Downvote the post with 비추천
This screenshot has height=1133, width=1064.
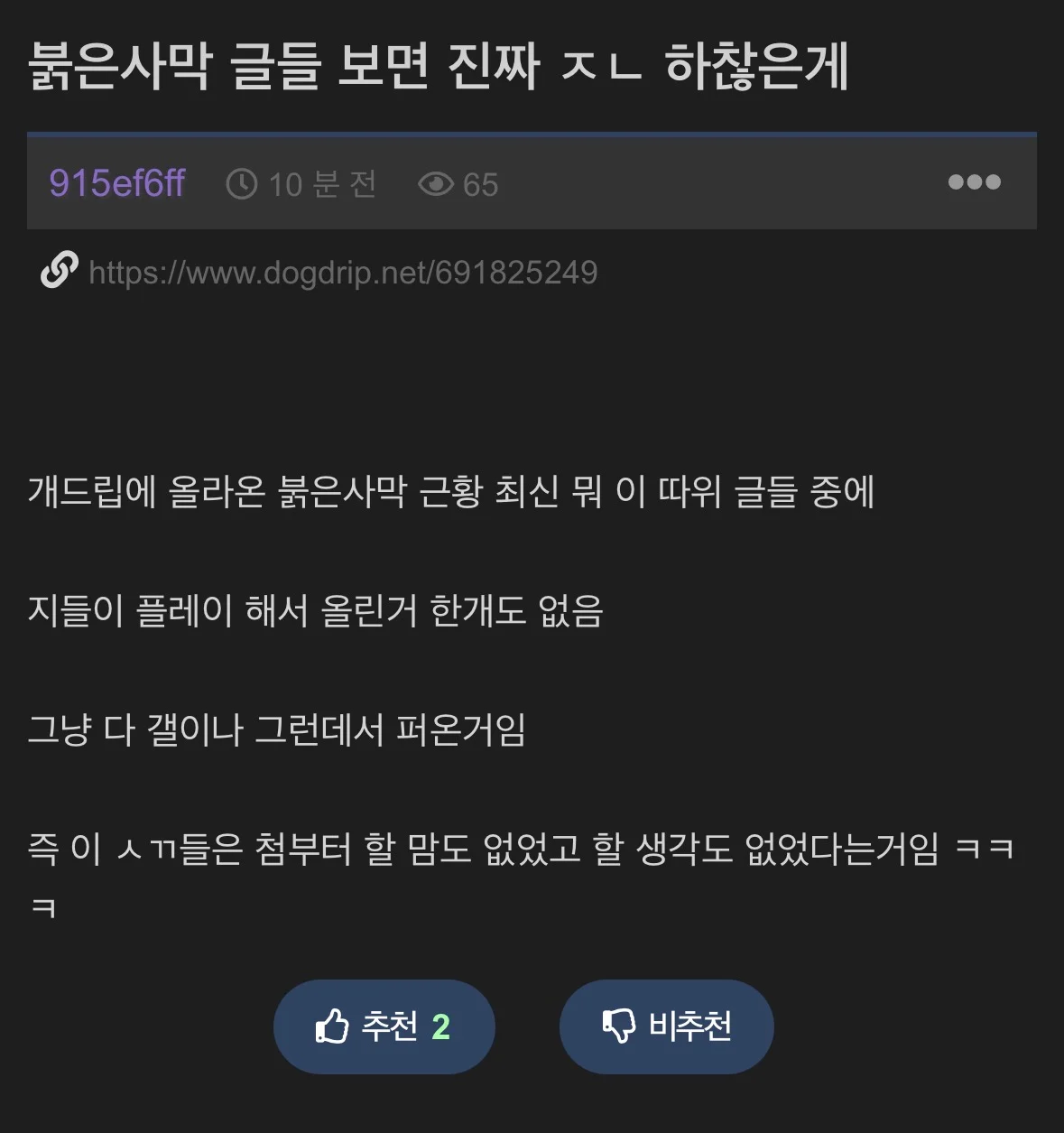[666, 1026]
